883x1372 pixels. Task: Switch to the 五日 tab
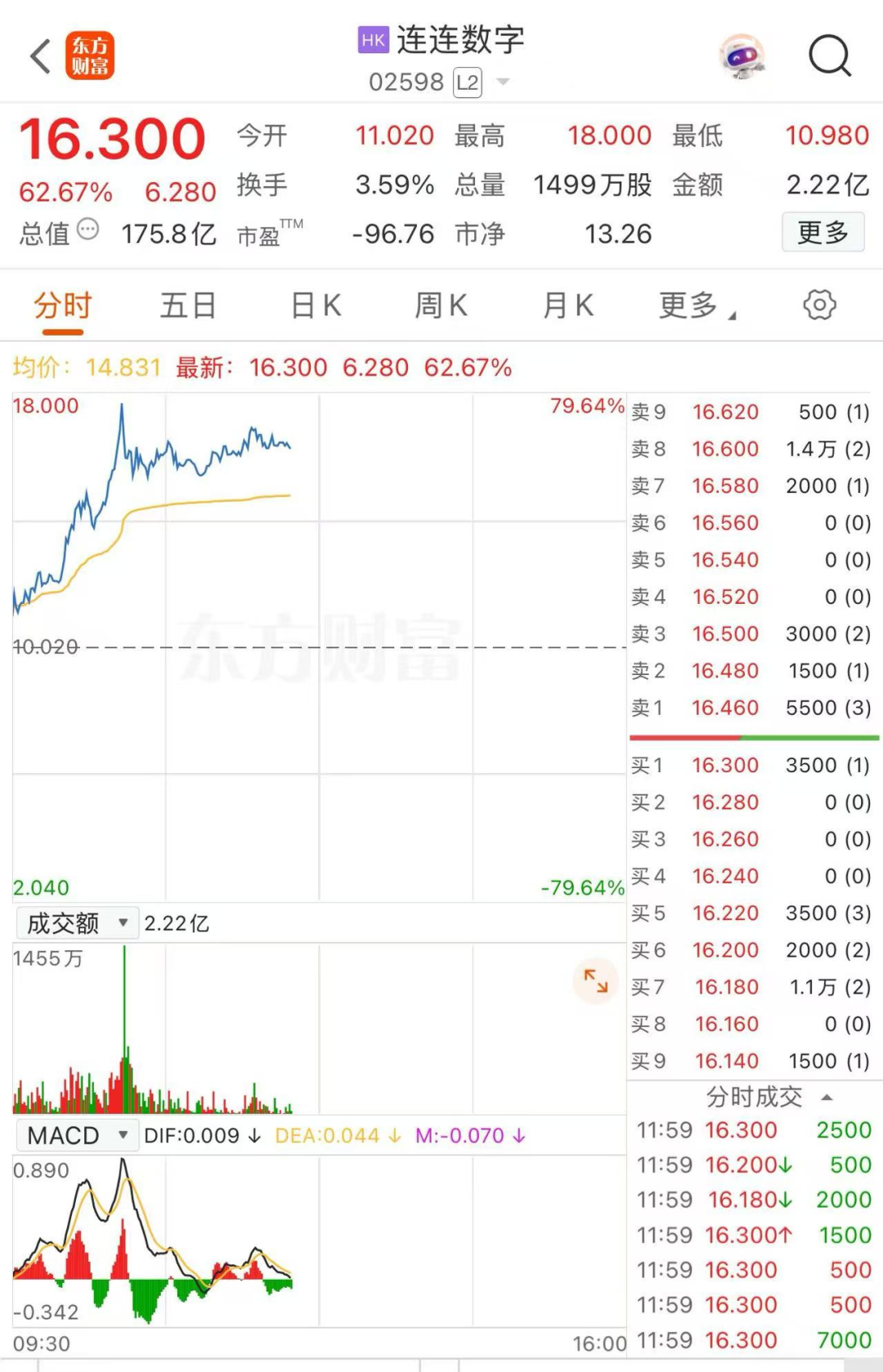(x=186, y=305)
